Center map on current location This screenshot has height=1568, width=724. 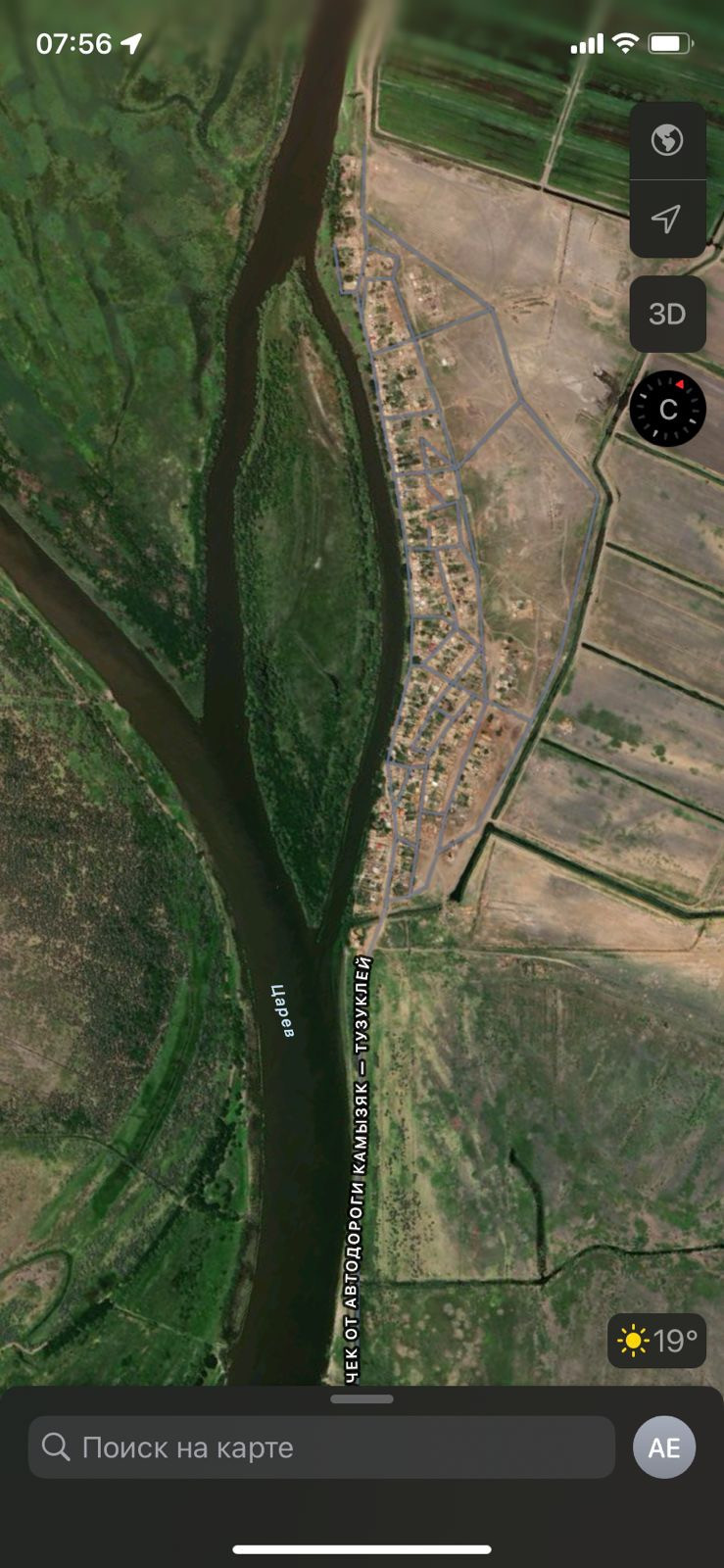(x=667, y=218)
